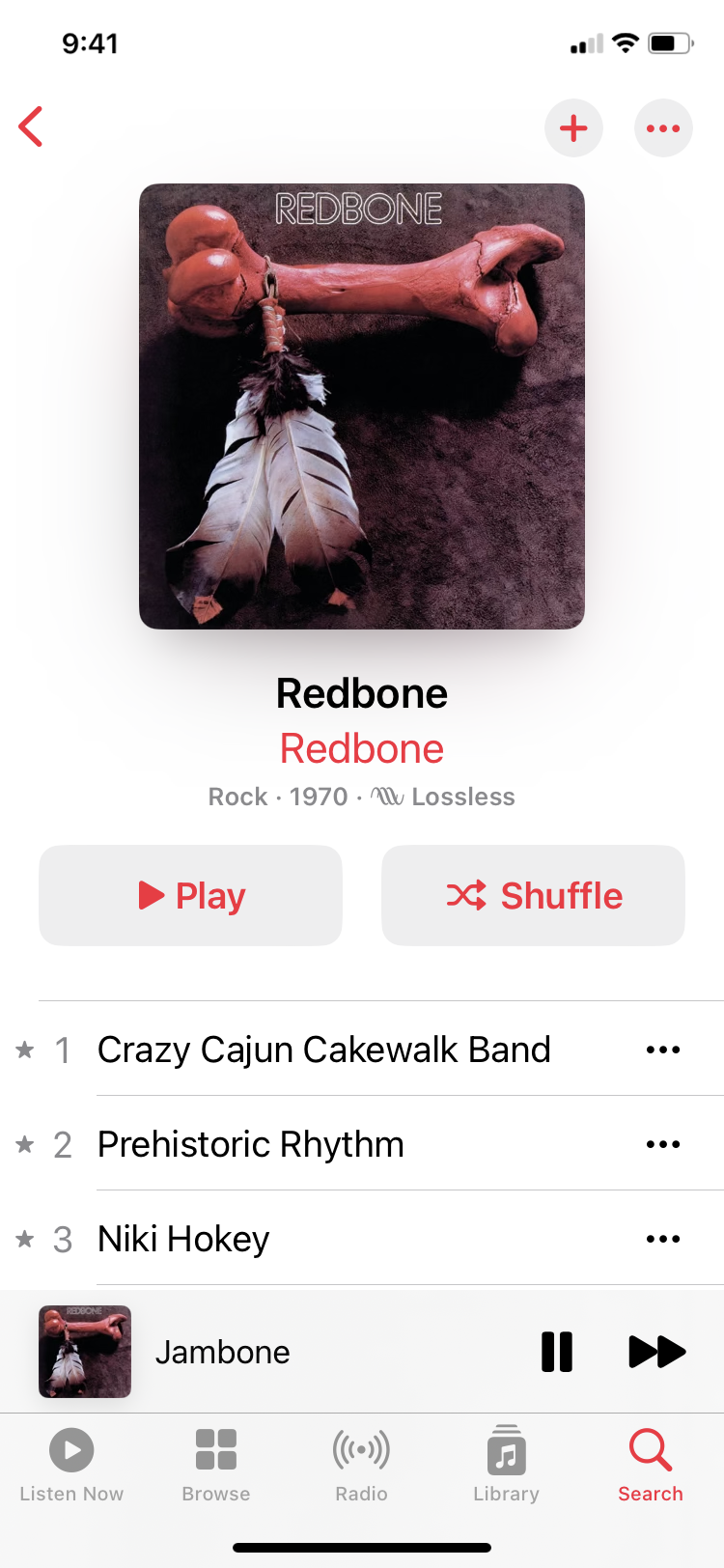Open options for Prehistoric Rhythm
Image resolution: width=724 pixels, height=1568 pixels.
pyautogui.click(x=663, y=1144)
